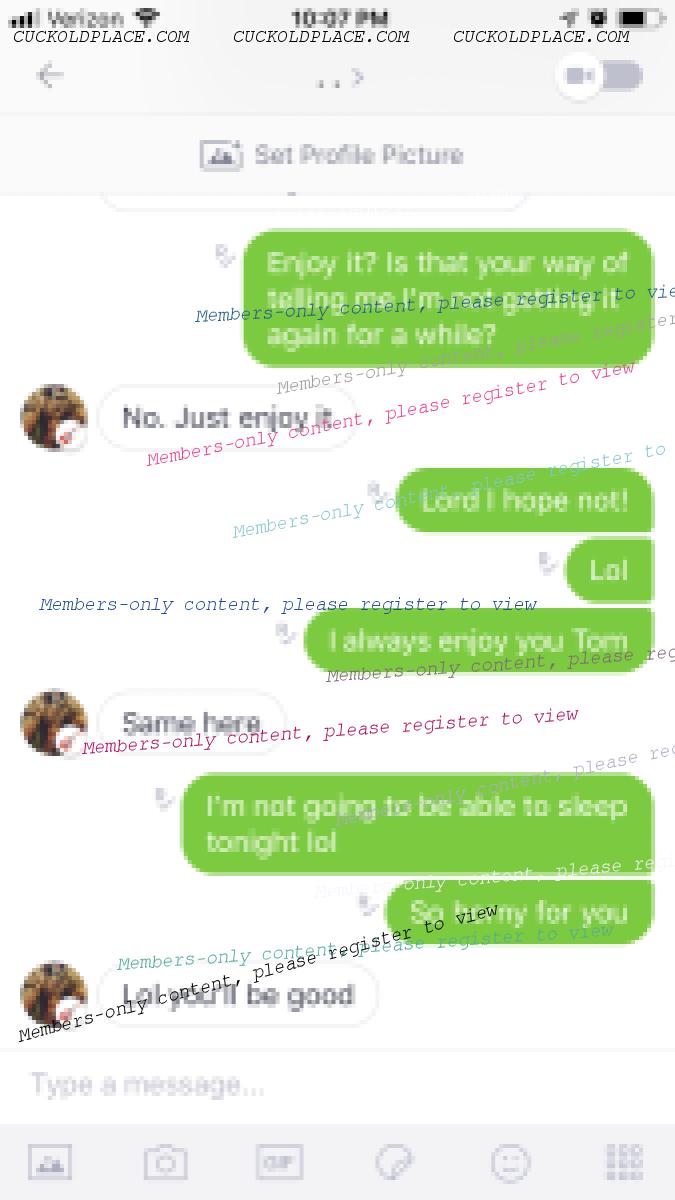This screenshot has height=1200, width=675.
Task: Open the sticker picker icon
Action: [x=394, y=1163]
